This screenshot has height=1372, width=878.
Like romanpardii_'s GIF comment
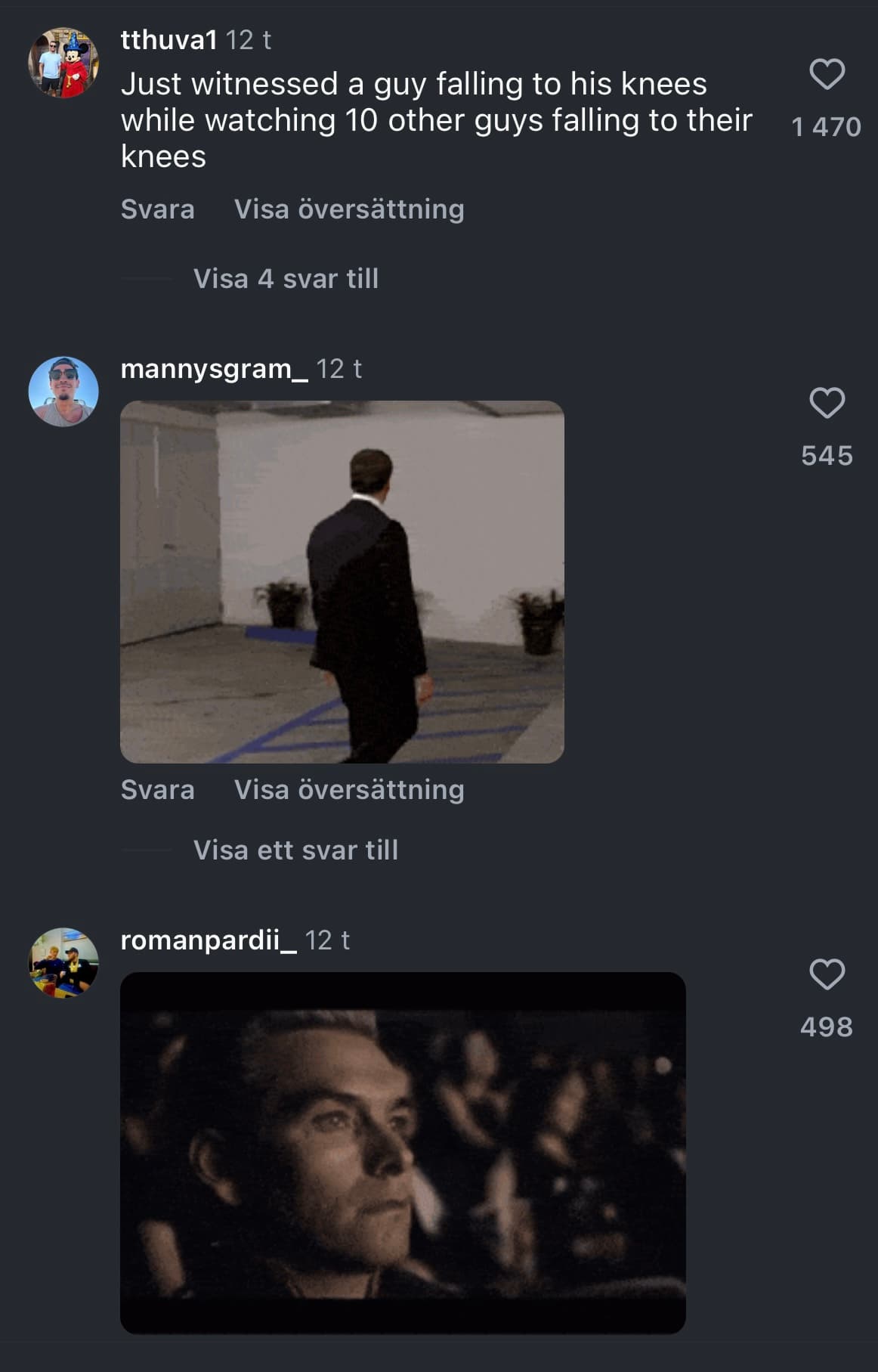(827, 974)
